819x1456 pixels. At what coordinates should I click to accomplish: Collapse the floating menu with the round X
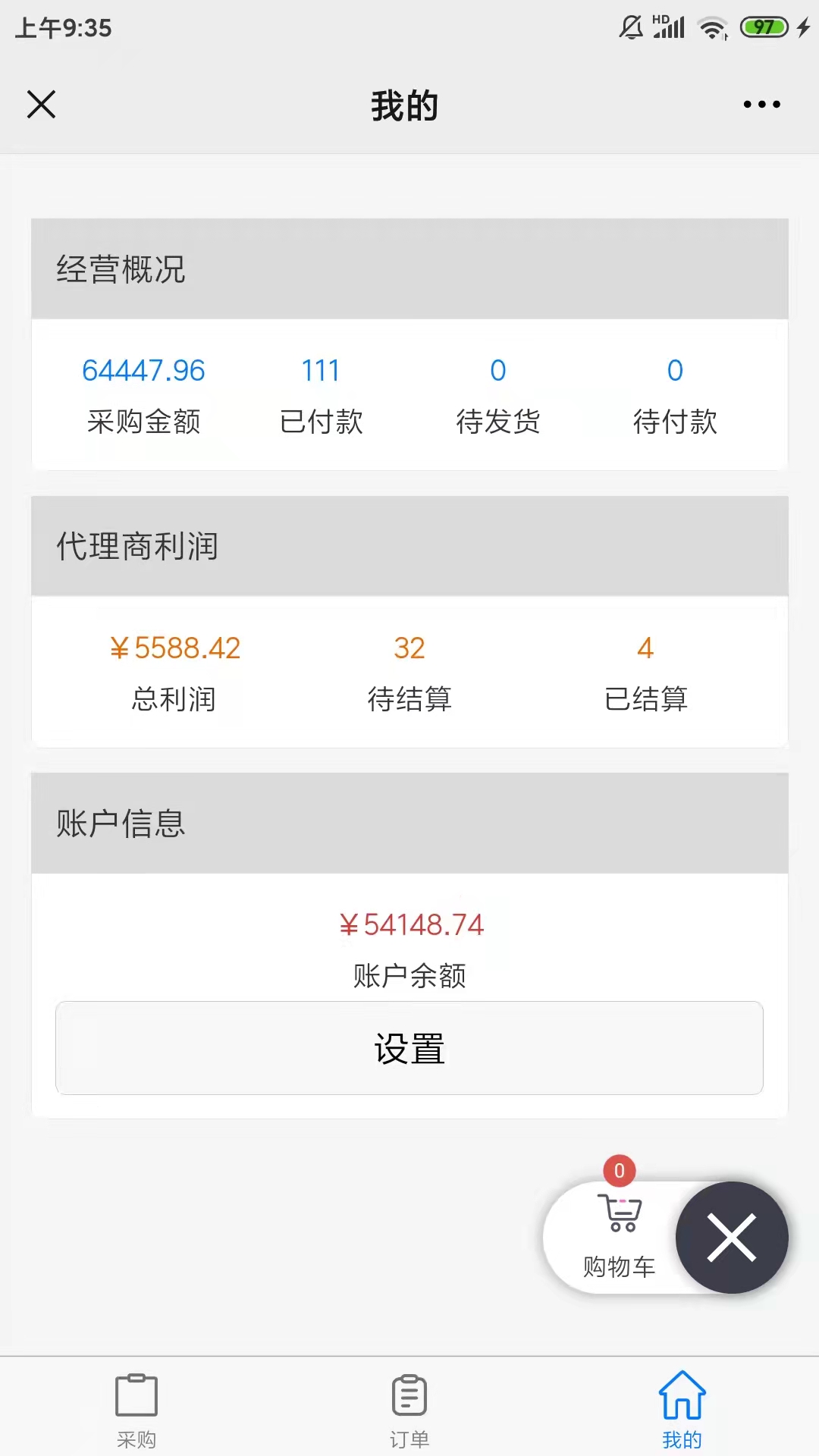coord(732,1238)
